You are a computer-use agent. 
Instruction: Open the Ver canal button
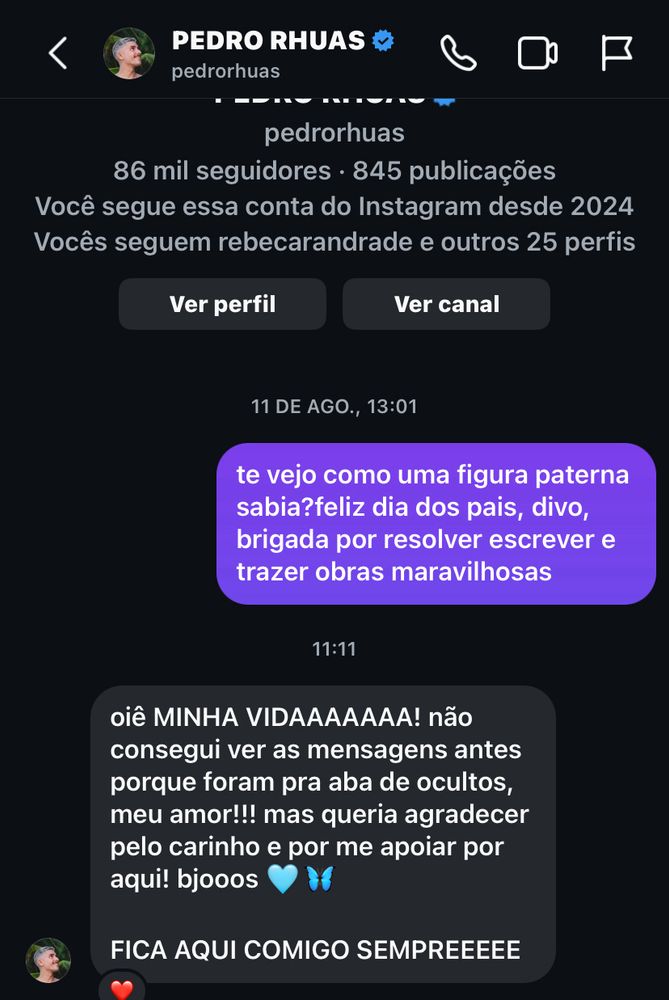[446, 304]
